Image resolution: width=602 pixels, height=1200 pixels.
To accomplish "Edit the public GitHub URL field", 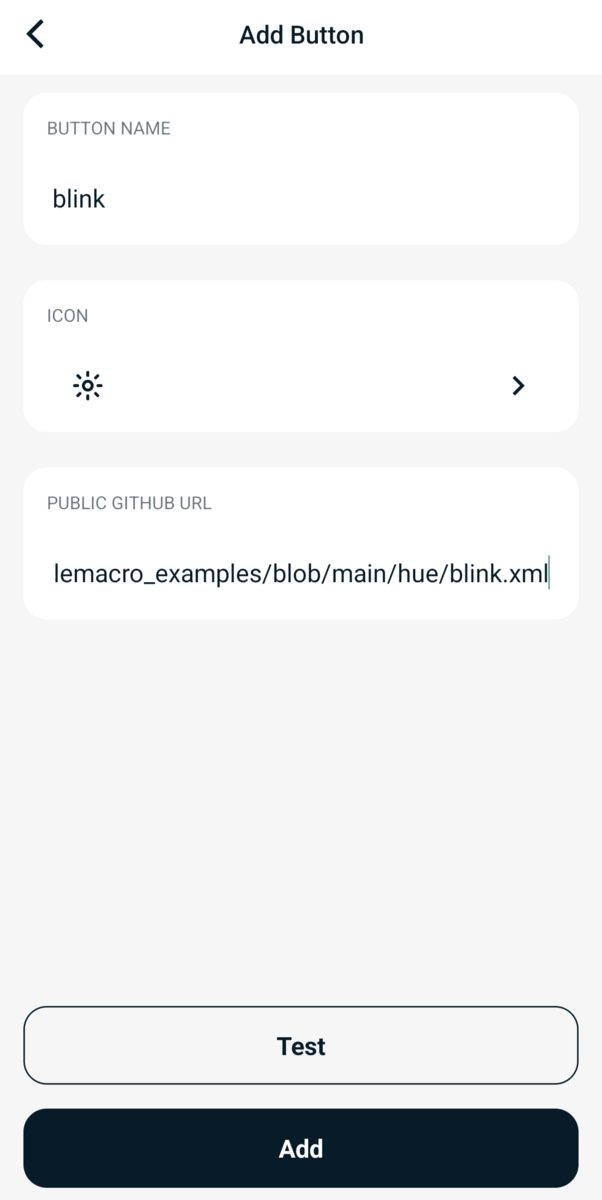I will [300, 575].
